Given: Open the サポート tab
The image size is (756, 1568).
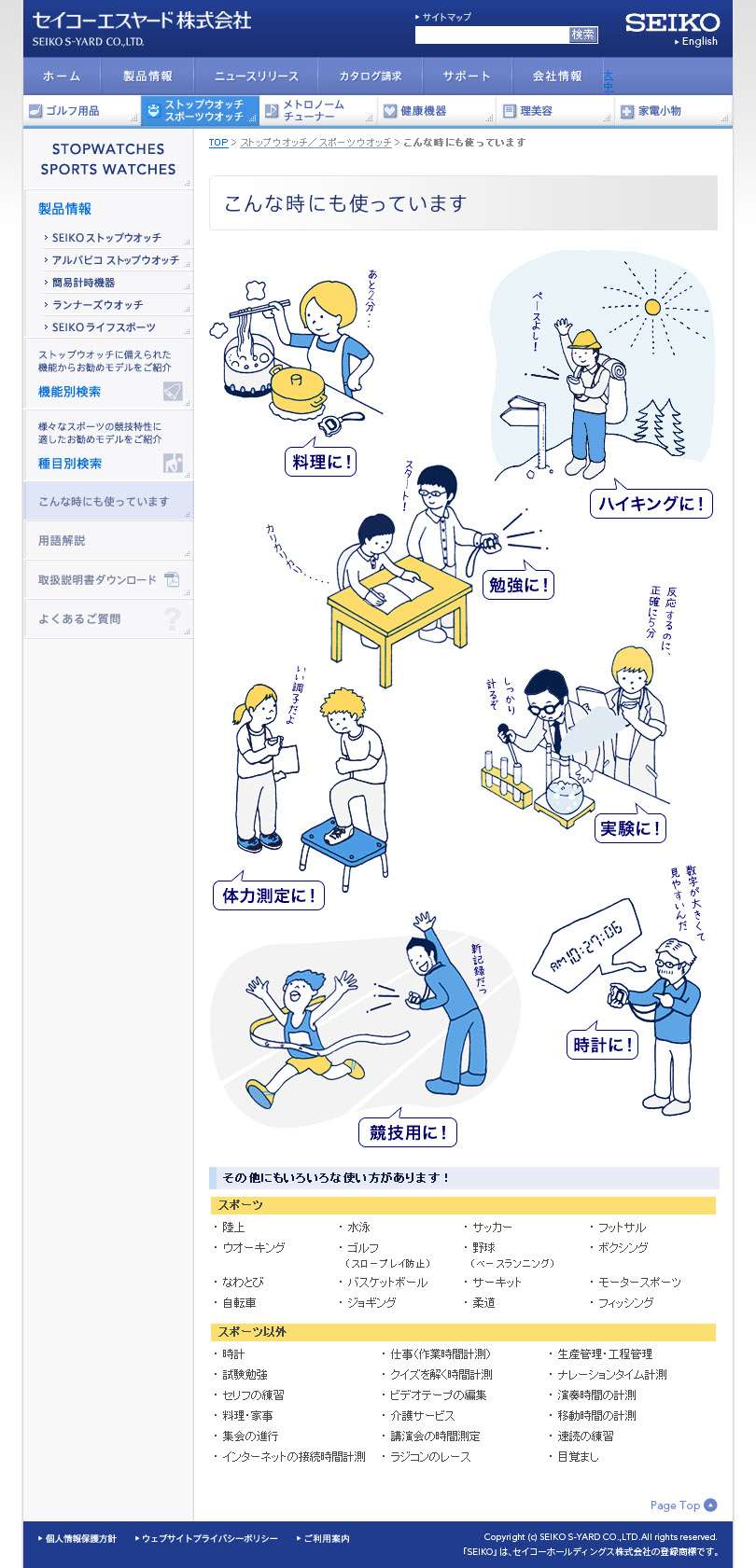Looking at the screenshot, I should click(467, 76).
